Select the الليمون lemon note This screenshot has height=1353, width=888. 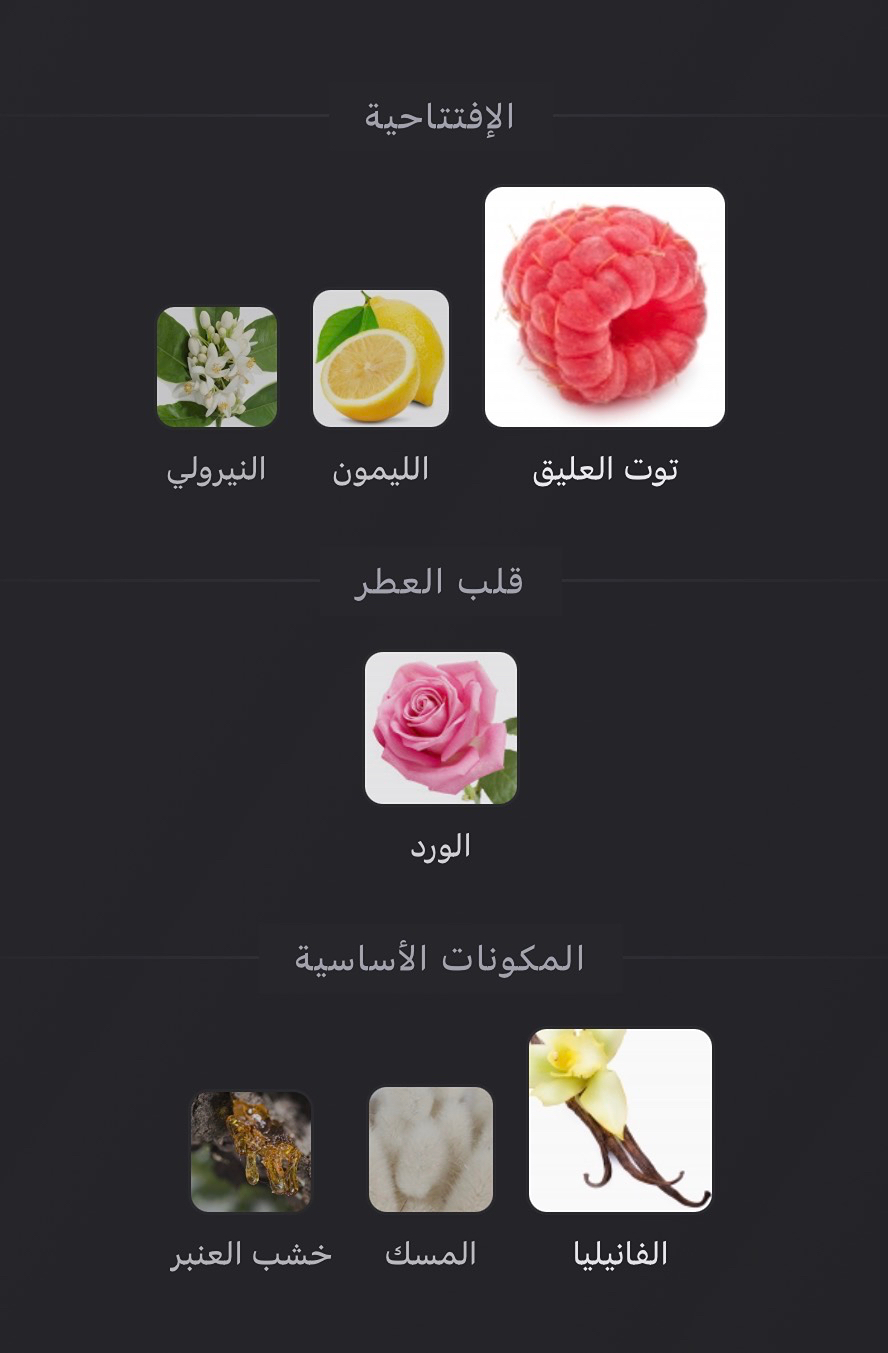381,358
